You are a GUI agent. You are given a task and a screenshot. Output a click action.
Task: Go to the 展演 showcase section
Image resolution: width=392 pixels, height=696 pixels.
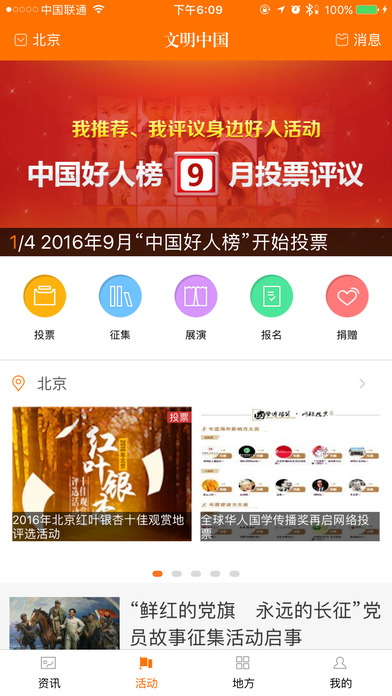pos(196,307)
